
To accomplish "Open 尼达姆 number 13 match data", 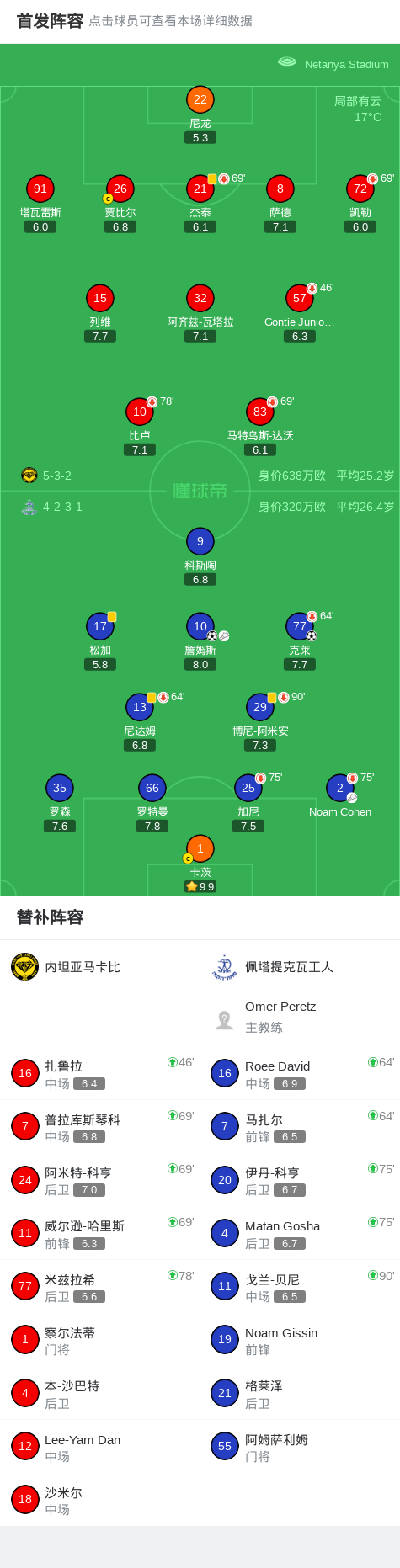I will (140, 722).
